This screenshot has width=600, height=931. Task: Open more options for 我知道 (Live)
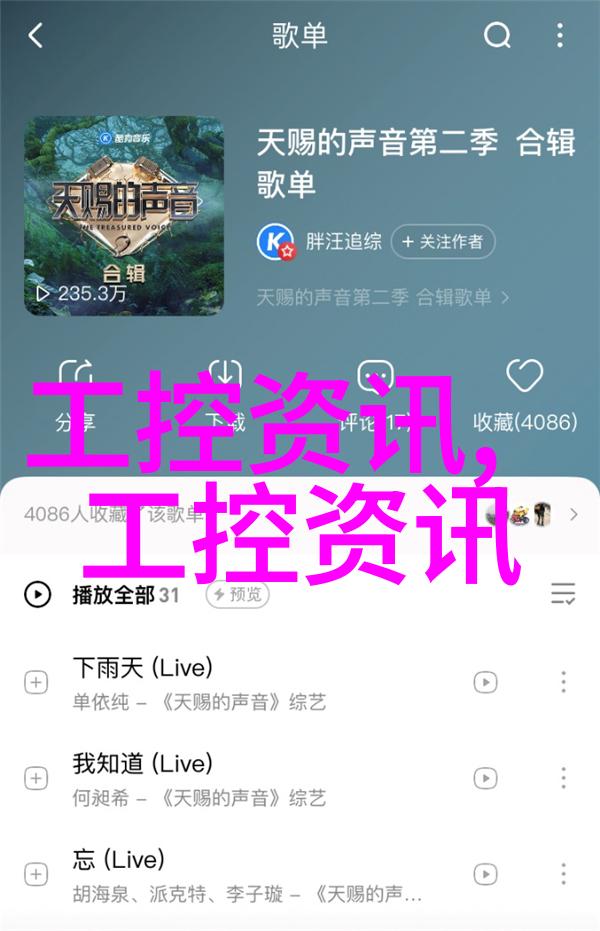pos(563,778)
